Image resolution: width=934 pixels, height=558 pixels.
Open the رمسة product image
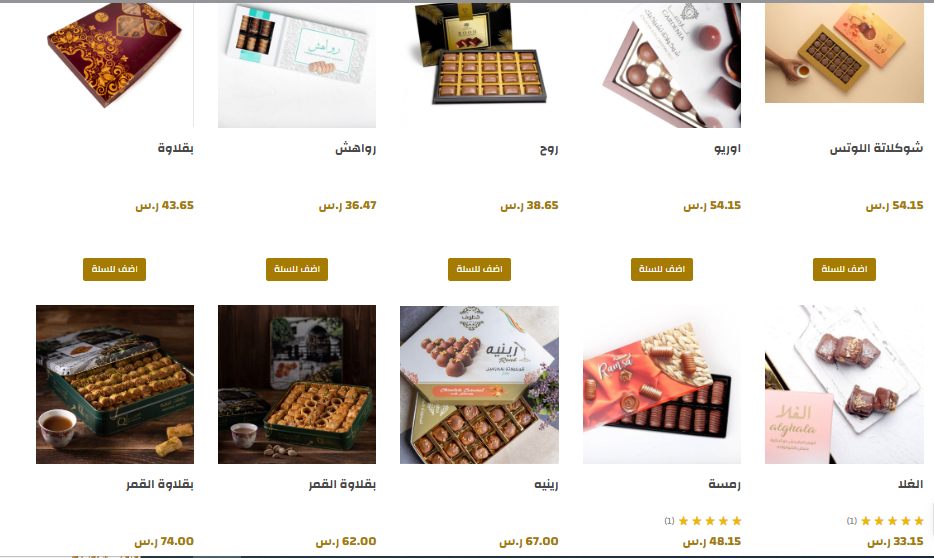(662, 385)
